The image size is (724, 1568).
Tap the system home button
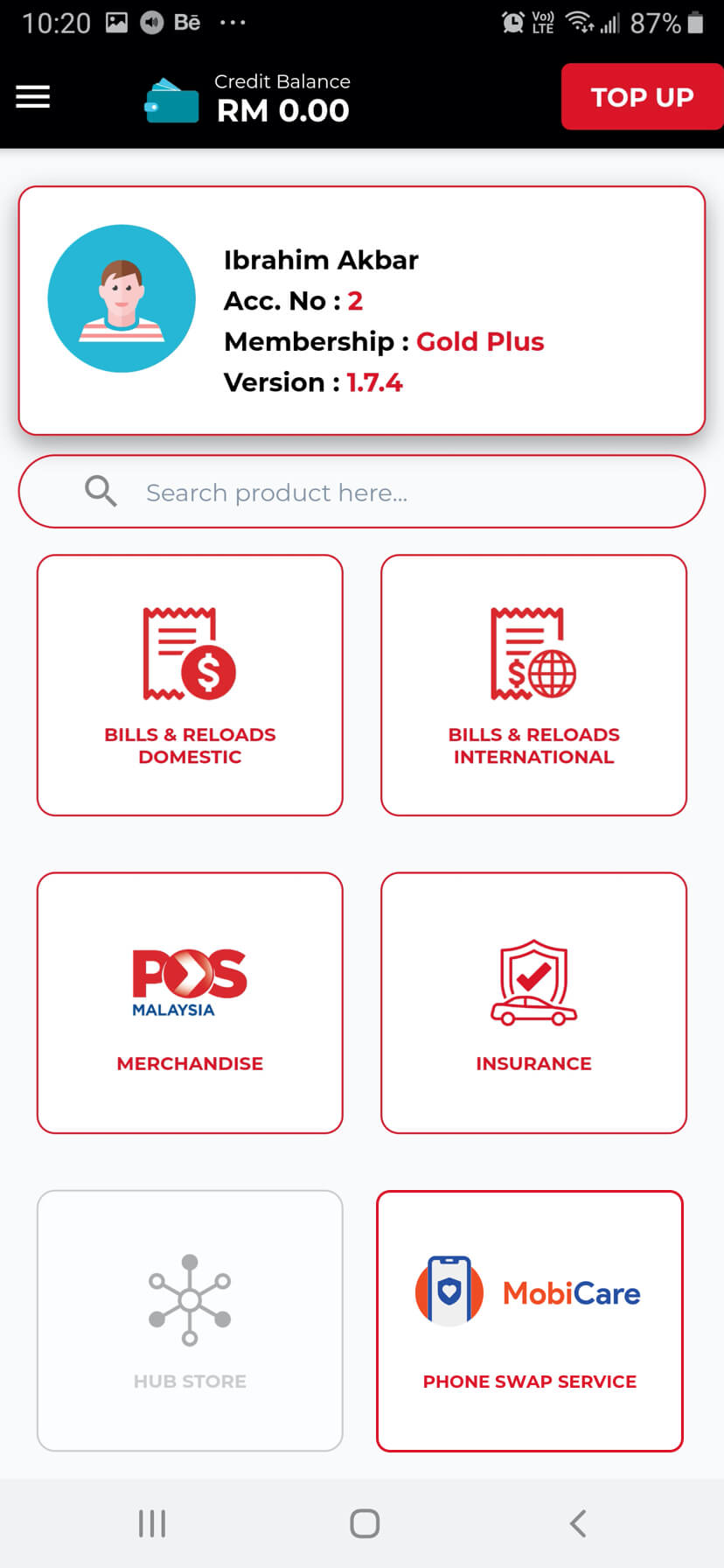(365, 1523)
